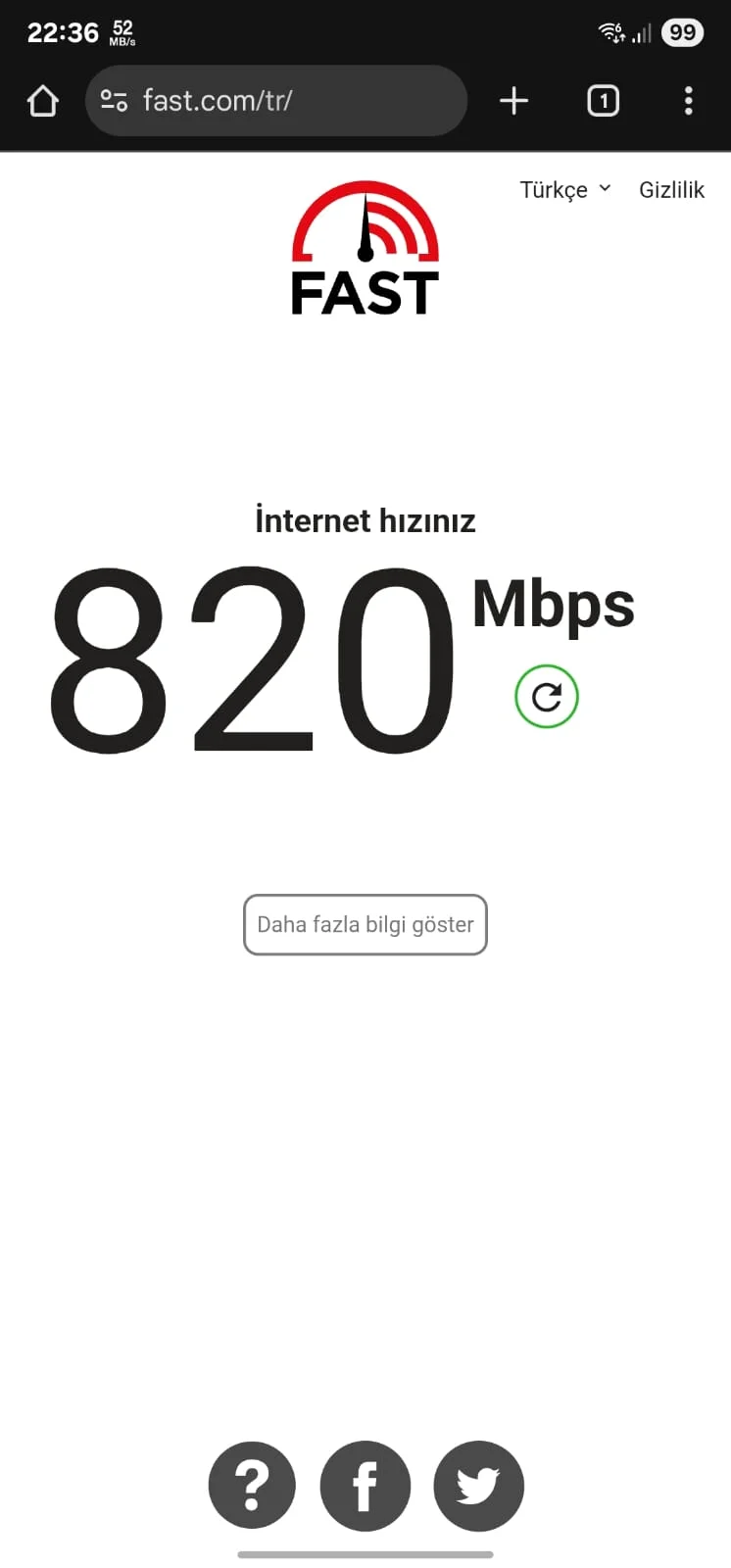Rerun the speed test with the refresh icon
731x1568 pixels.
(x=547, y=697)
